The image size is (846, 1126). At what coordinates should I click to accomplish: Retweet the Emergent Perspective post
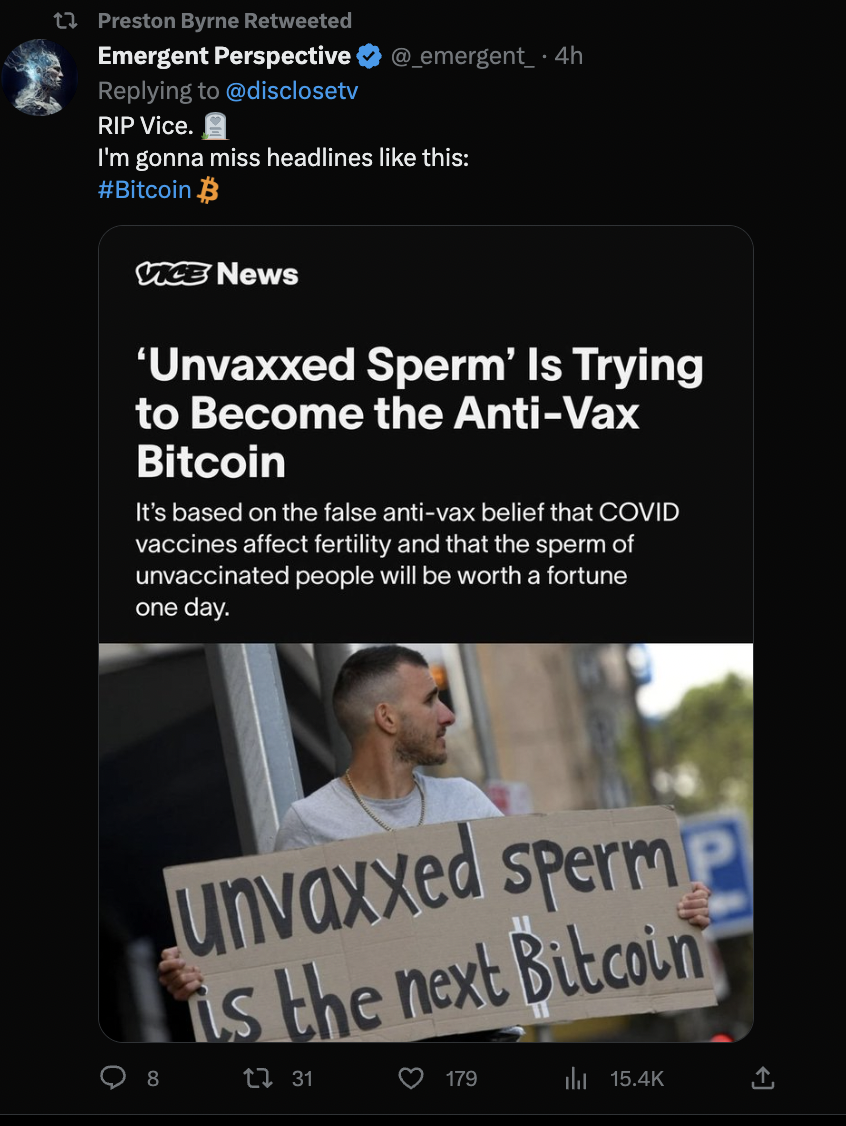(256, 1078)
